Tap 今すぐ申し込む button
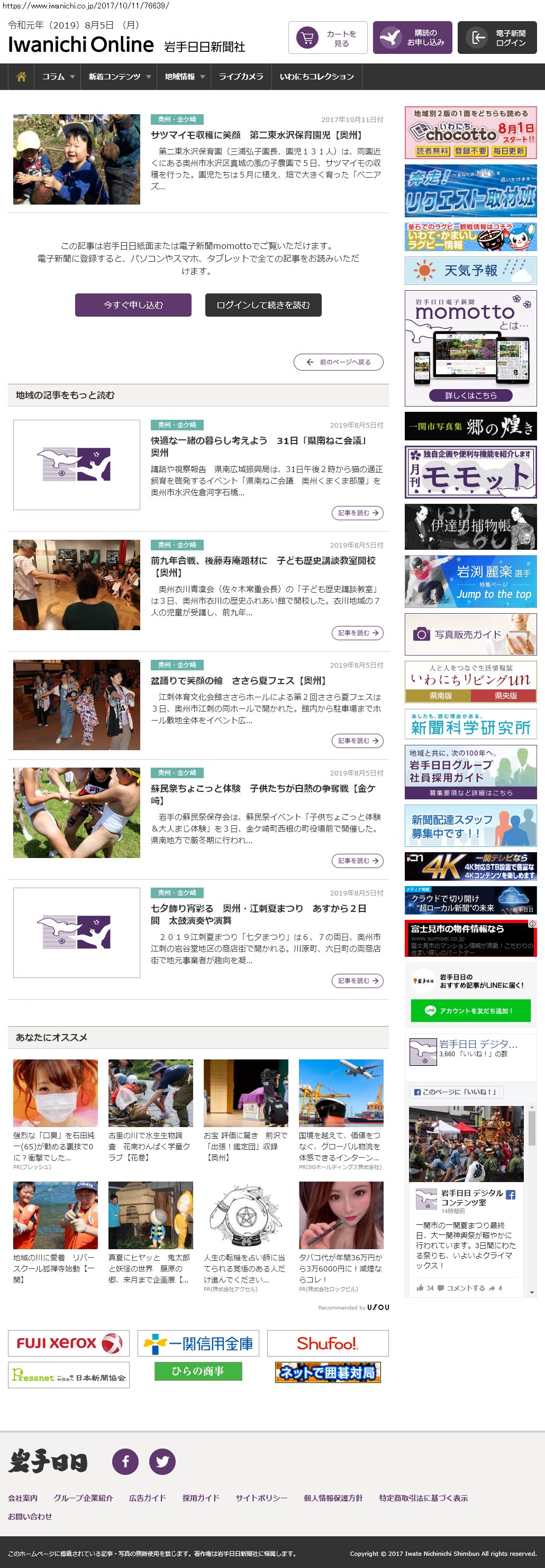This screenshot has height=1568, width=545. (x=133, y=305)
